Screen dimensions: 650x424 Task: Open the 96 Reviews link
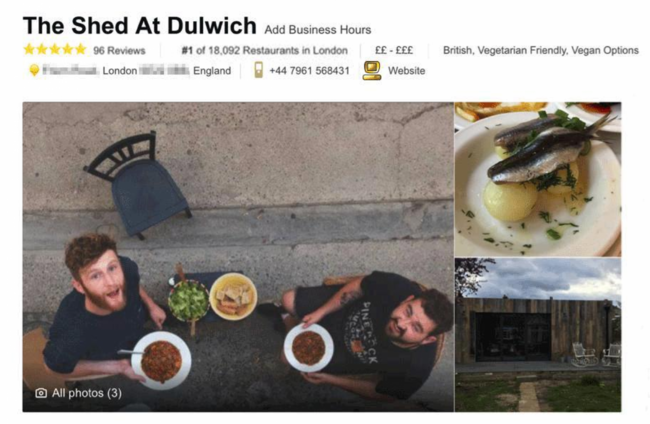tap(119, 50)
